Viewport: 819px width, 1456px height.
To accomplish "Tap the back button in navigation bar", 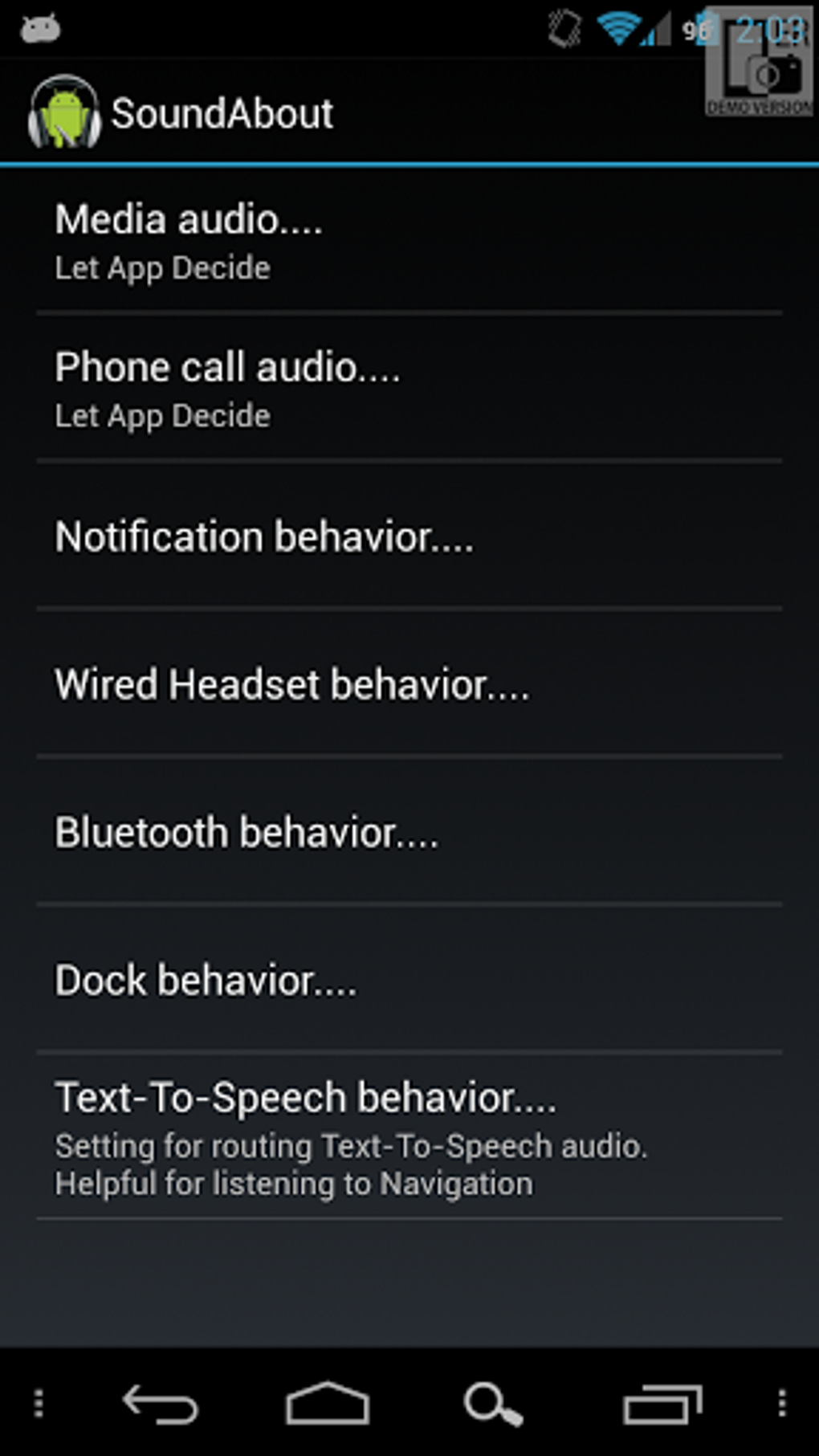I will (161, 1404).
